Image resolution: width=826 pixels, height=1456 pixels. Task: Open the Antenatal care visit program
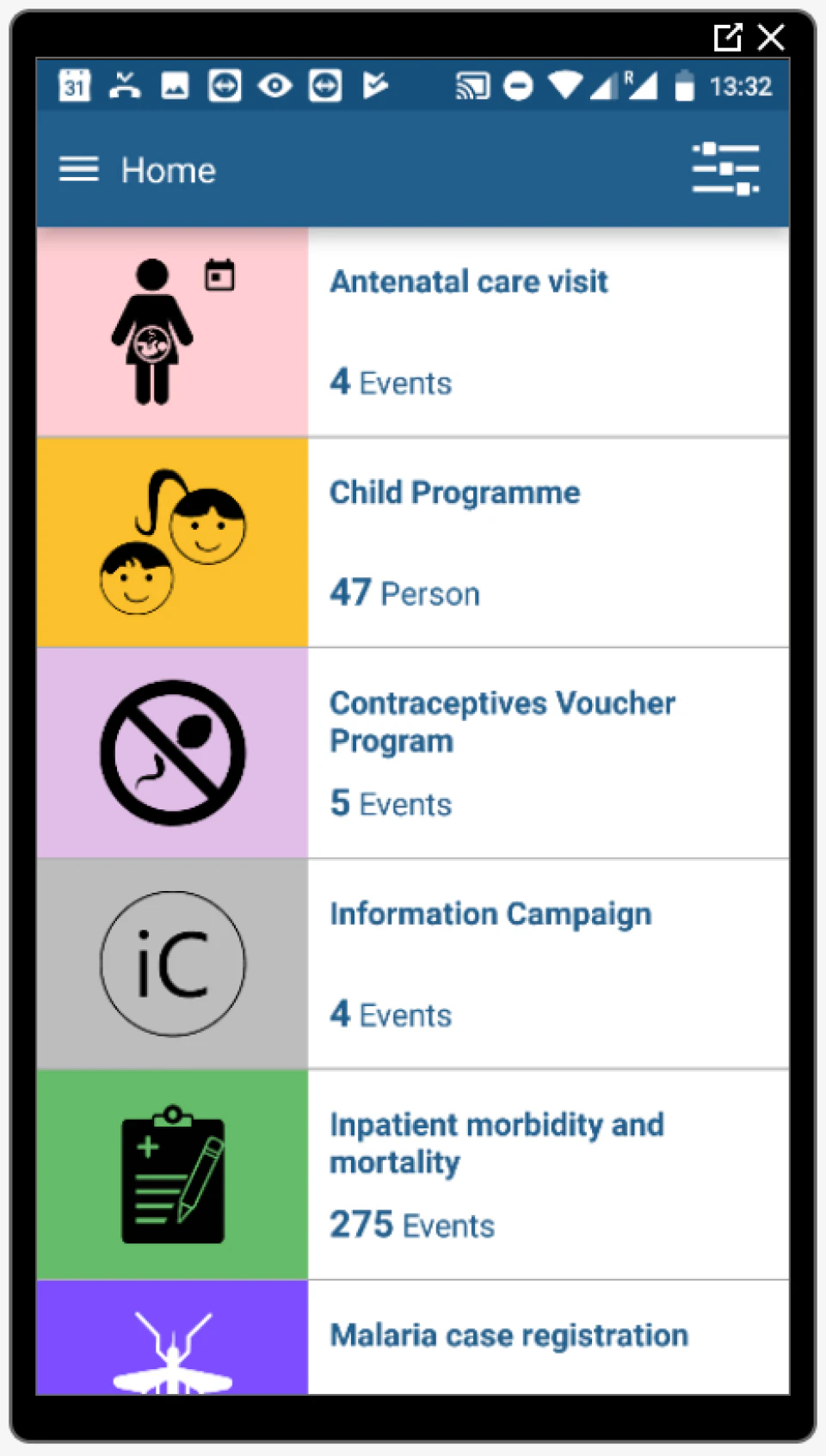point(469,281)
